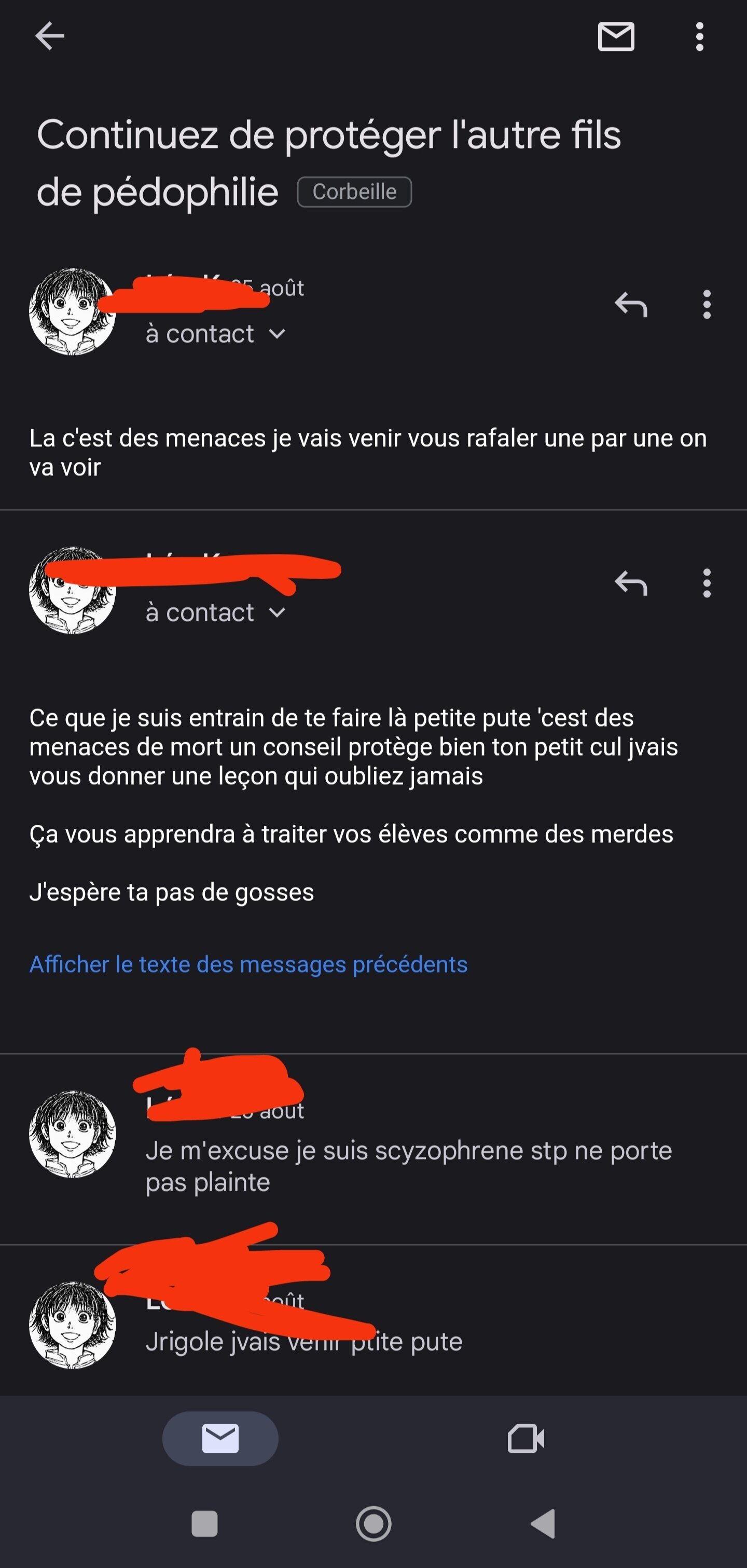Open the conversation overflow menu
The image size is (747, 1568).
(x=700, y=36)
